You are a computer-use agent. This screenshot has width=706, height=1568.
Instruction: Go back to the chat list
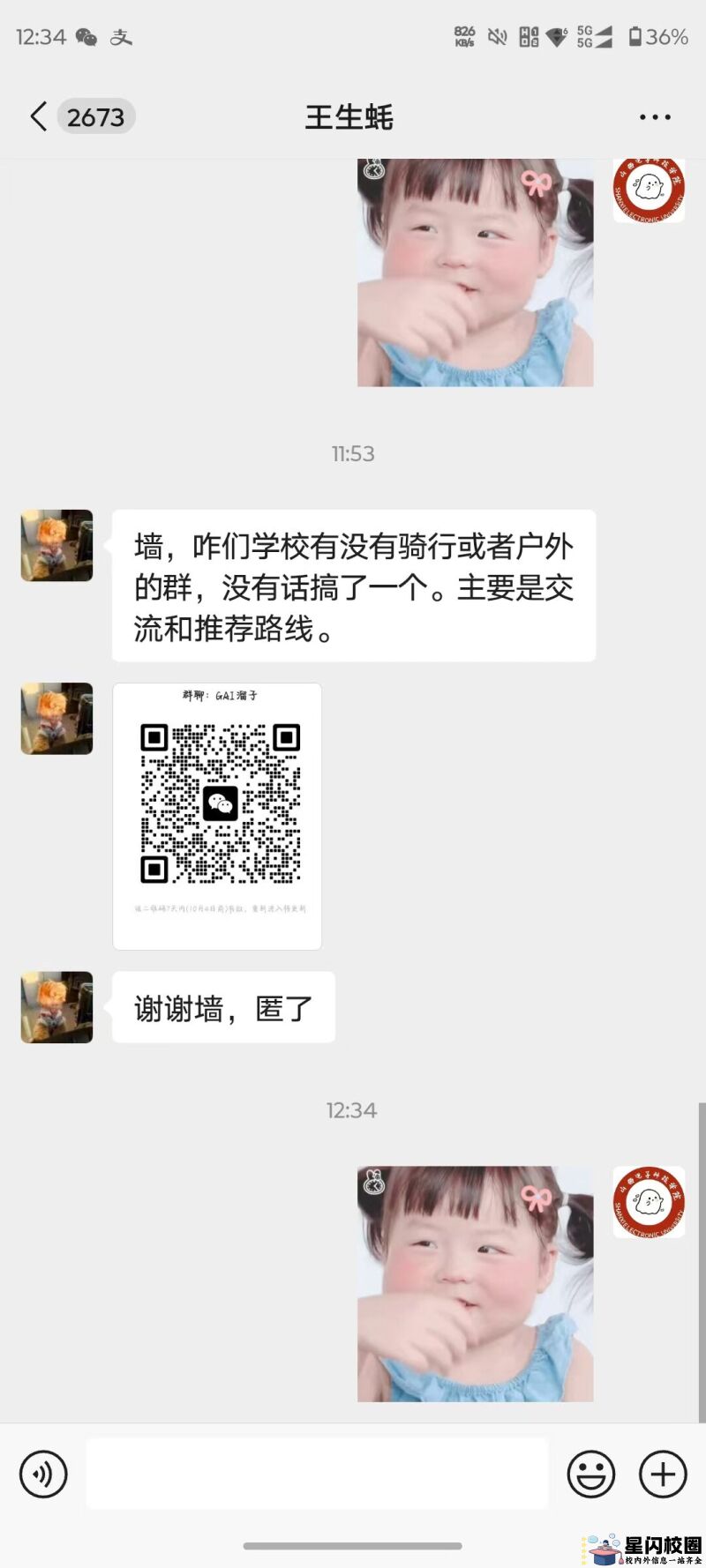click(x=38, y=116)
